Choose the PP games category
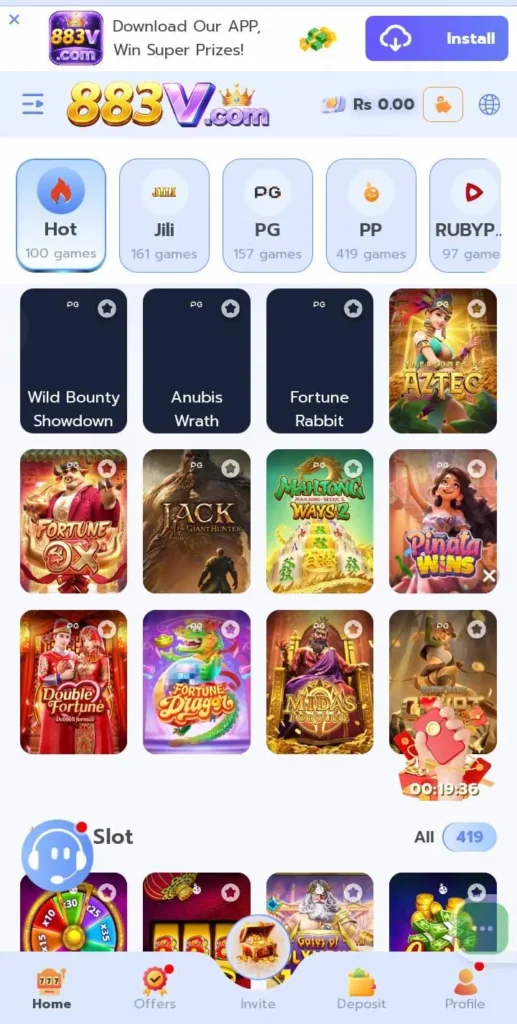Viewport: 517px width, 1024px height. click(371, 216)
